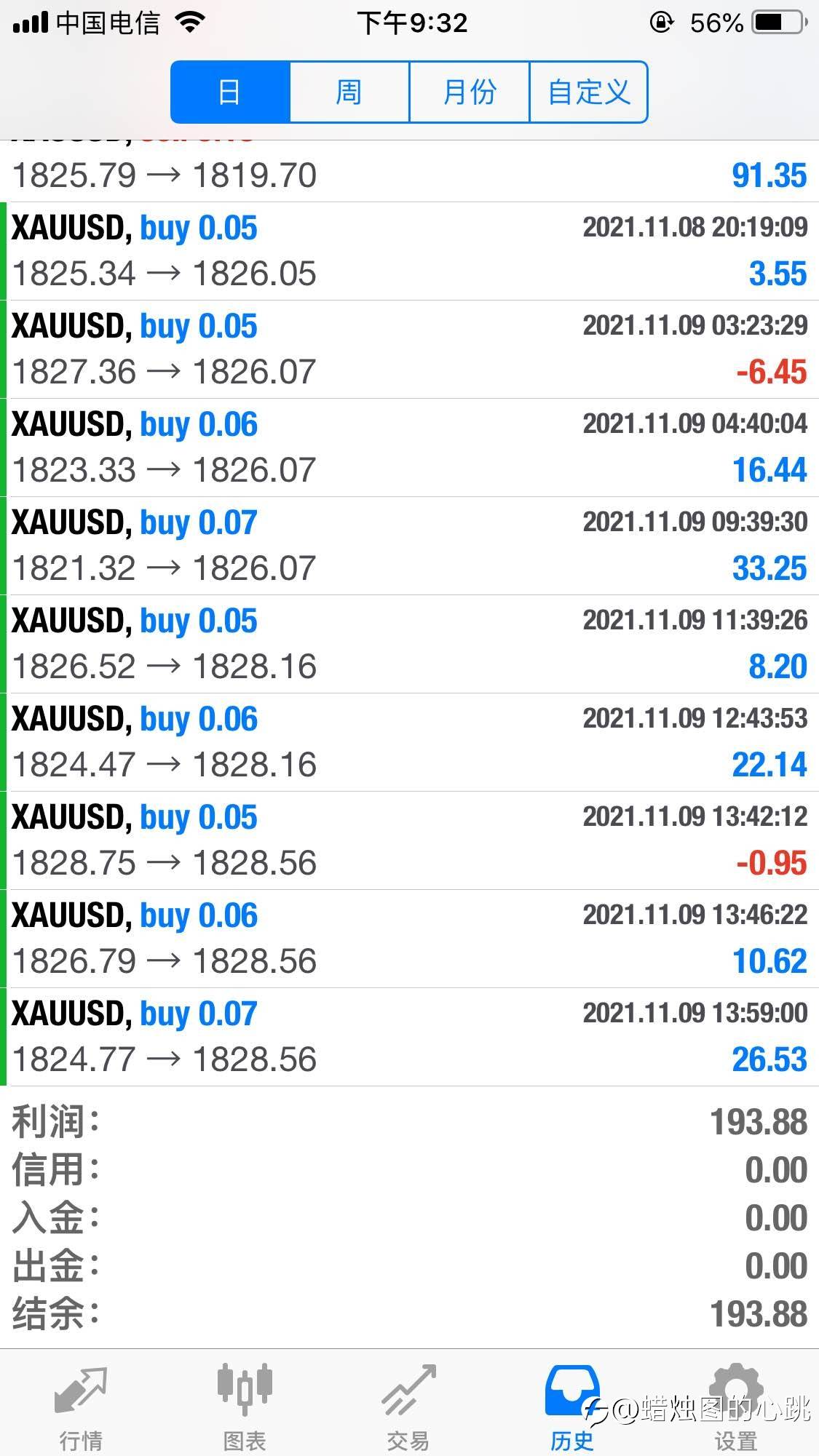This screenshot has height=1456, width=819.
Task: Open the 自定义 custom period option
Action: point(588,92)
